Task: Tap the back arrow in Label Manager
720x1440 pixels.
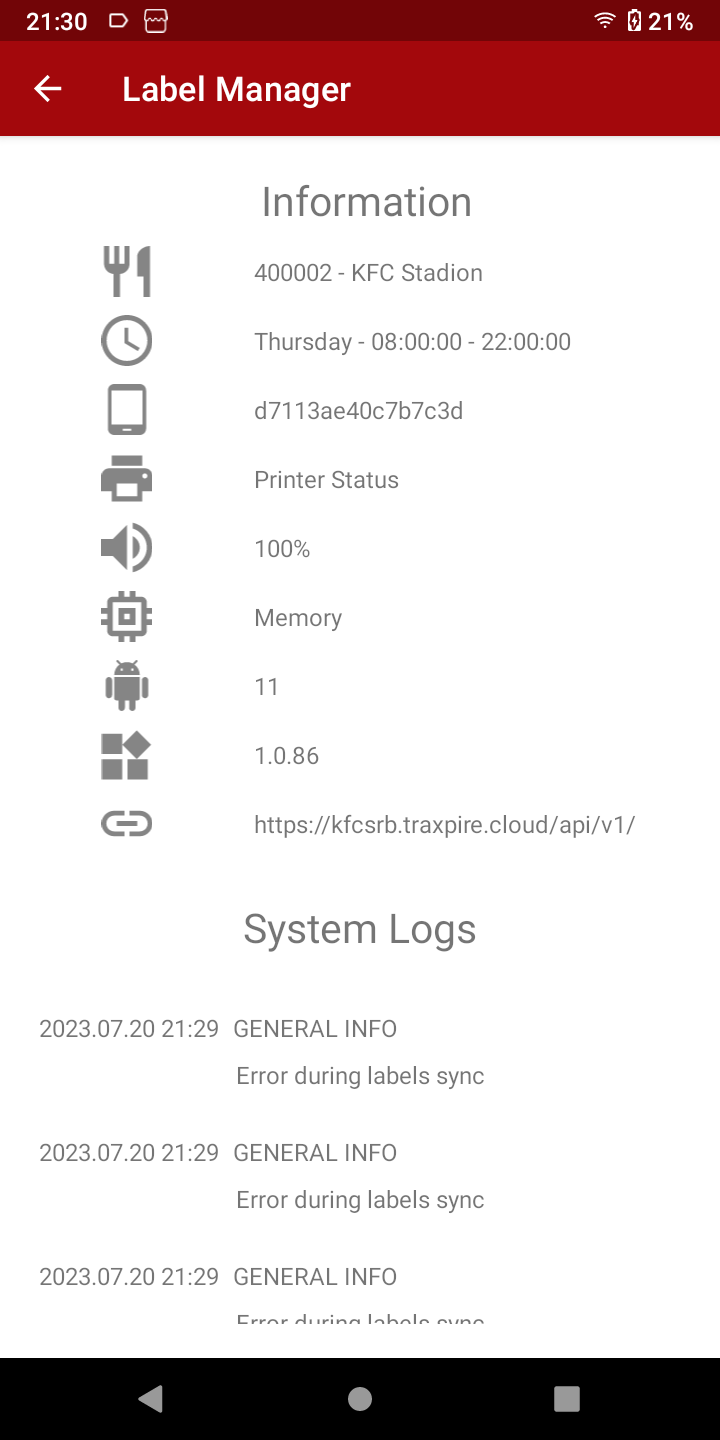Action: (x=48, y=89)
